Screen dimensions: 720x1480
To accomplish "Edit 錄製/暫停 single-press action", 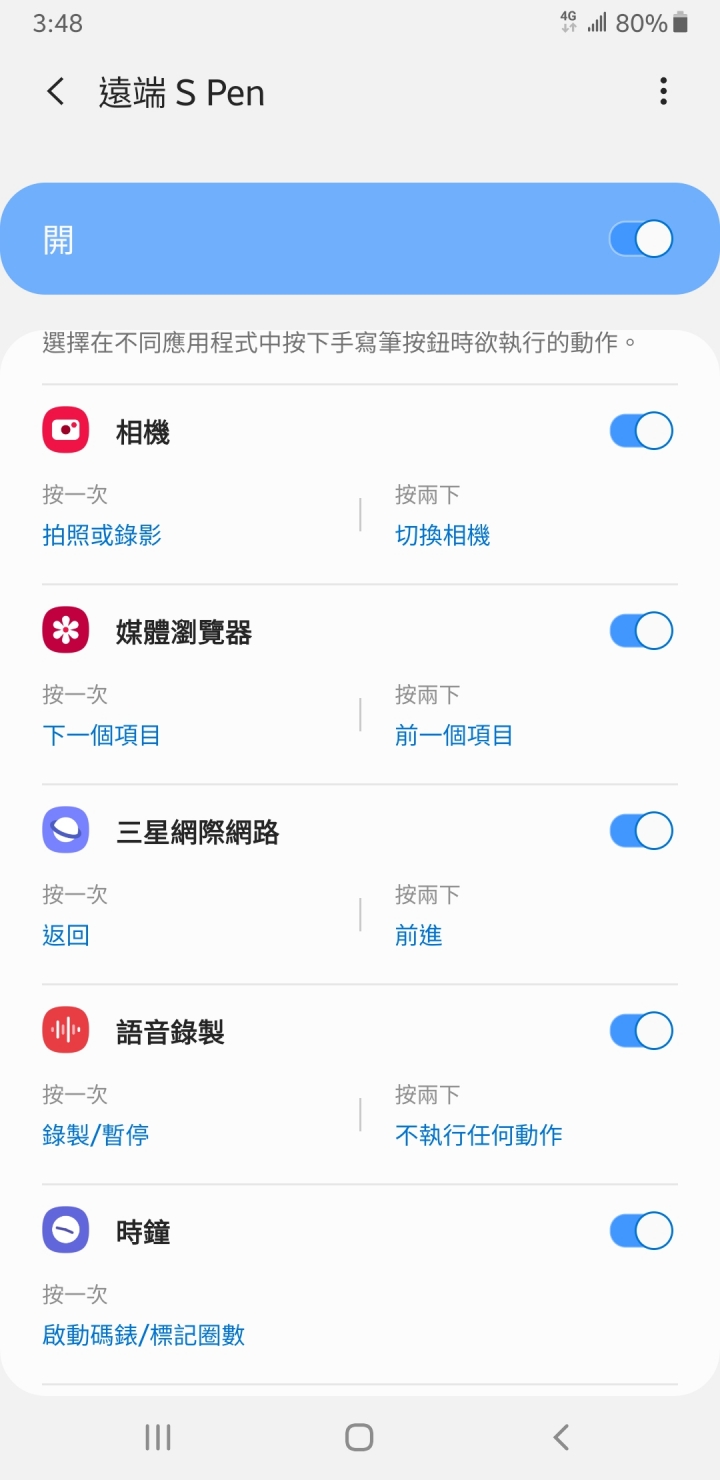I will pos(96,1136).
